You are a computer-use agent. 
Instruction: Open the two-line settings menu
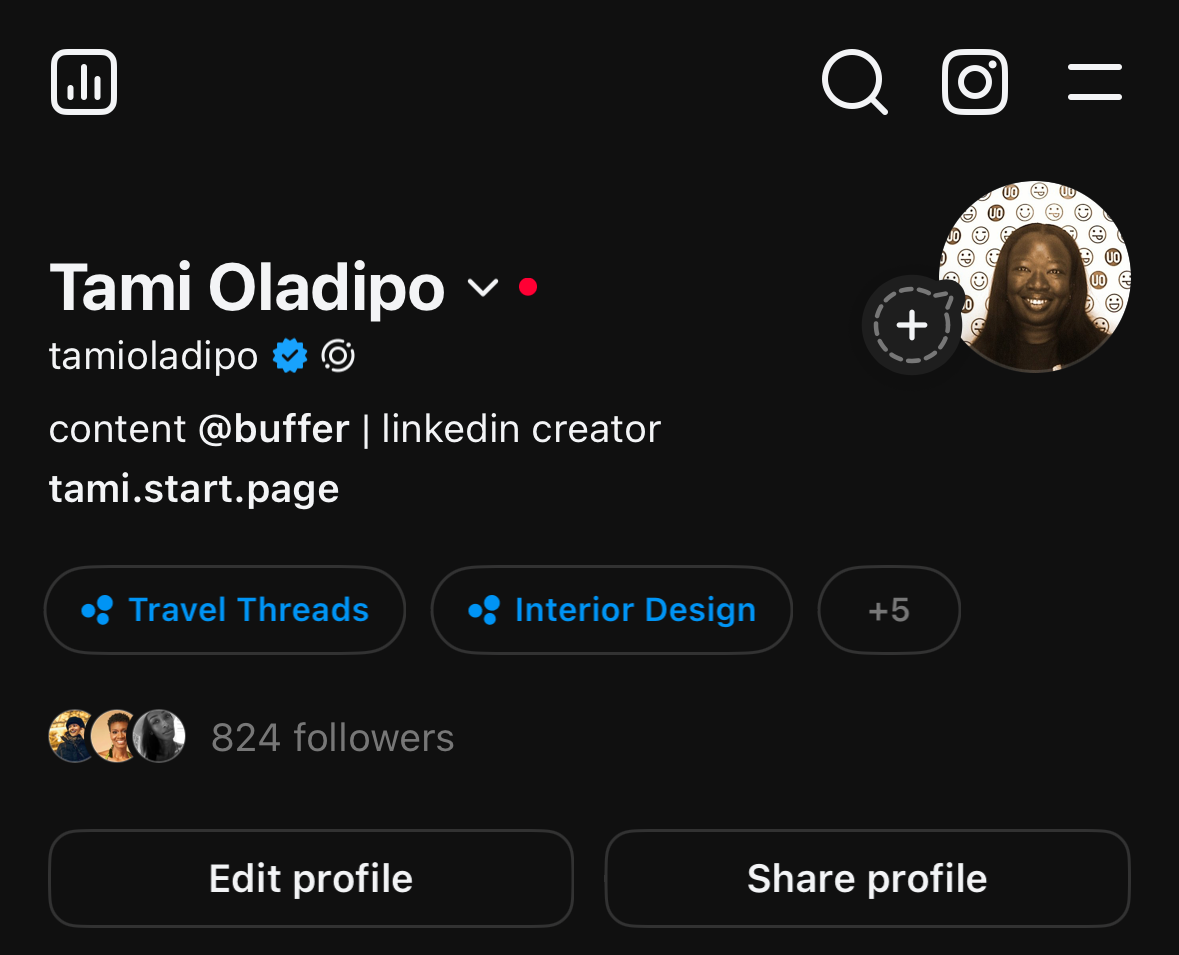(x=1094, y=82)
